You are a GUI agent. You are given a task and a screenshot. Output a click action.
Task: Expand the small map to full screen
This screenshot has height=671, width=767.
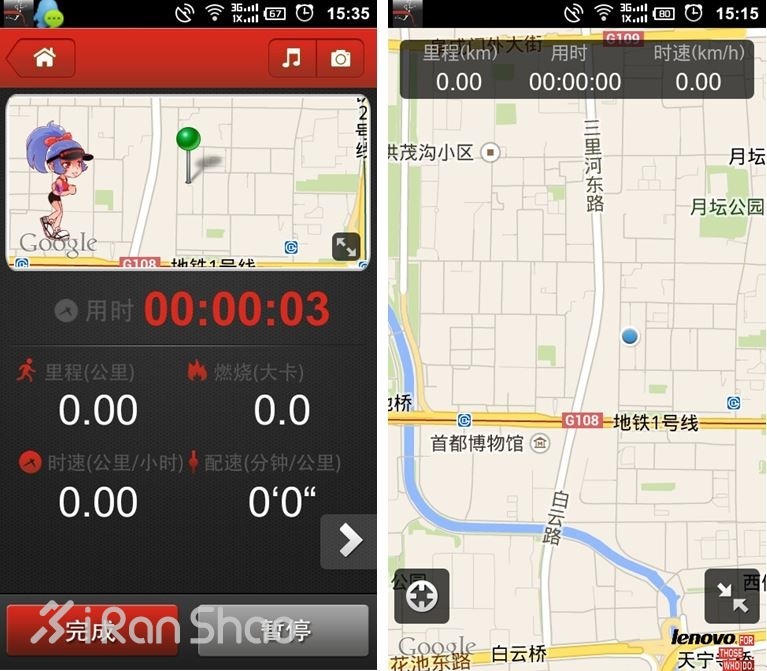click(346, 246)
